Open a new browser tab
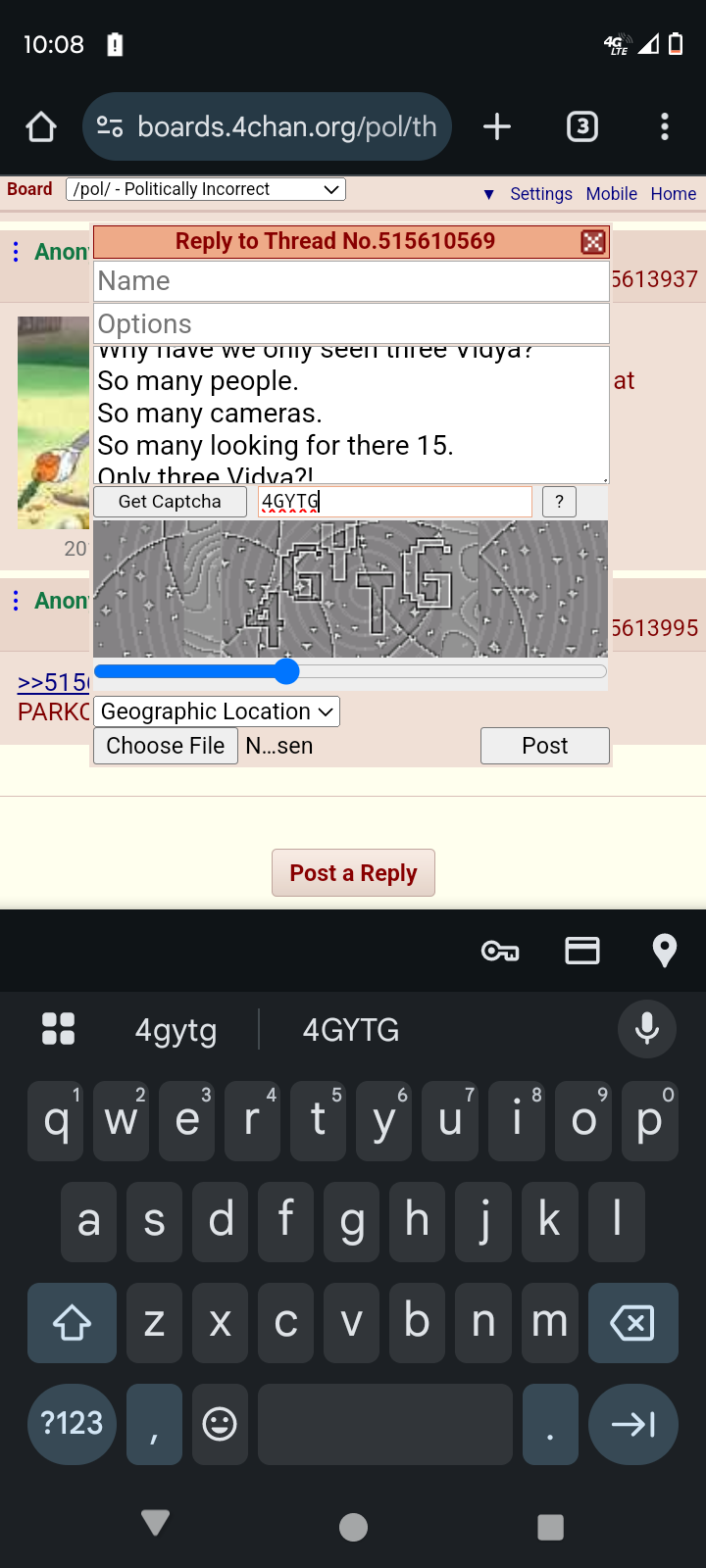706x1568 pixels. [x=497, y=126]
